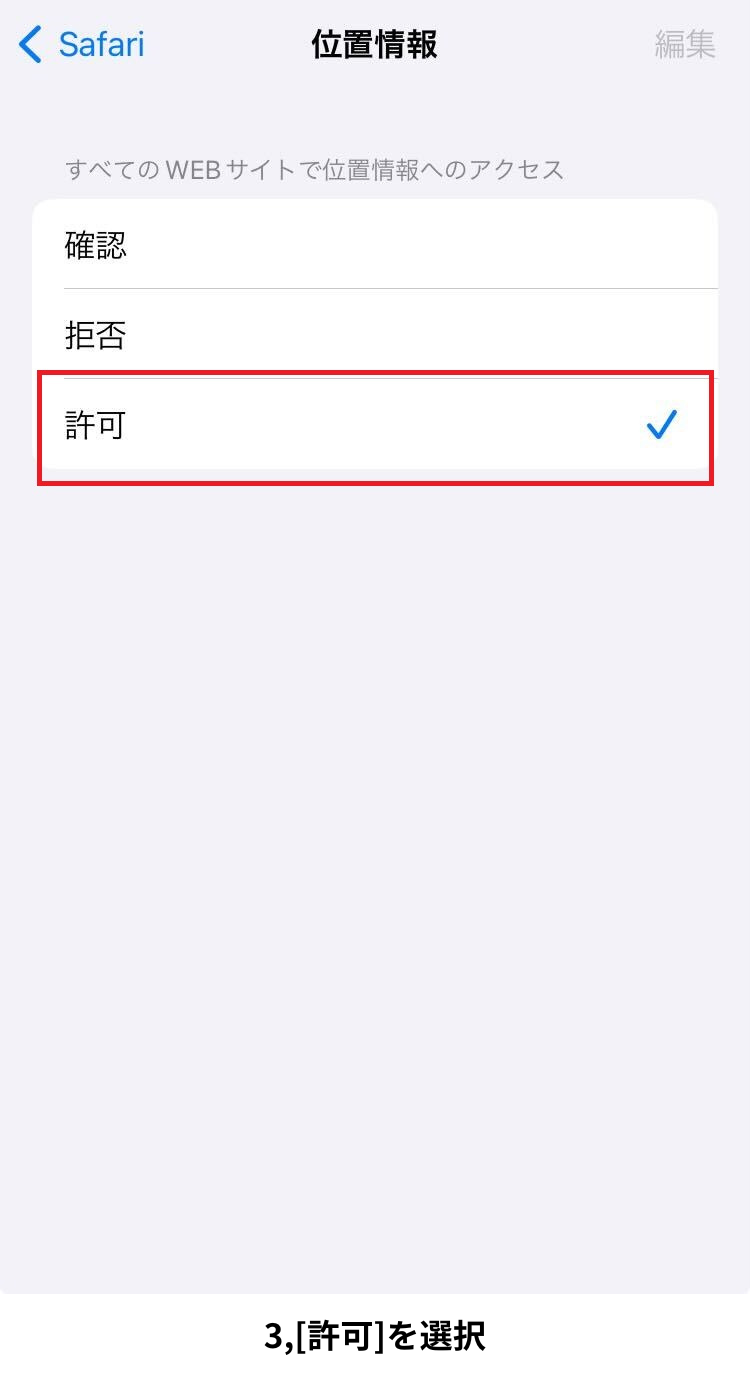Go back to Safari settings
The width and height of the screenshot is (750, 1400).
(x=82, y=45)
